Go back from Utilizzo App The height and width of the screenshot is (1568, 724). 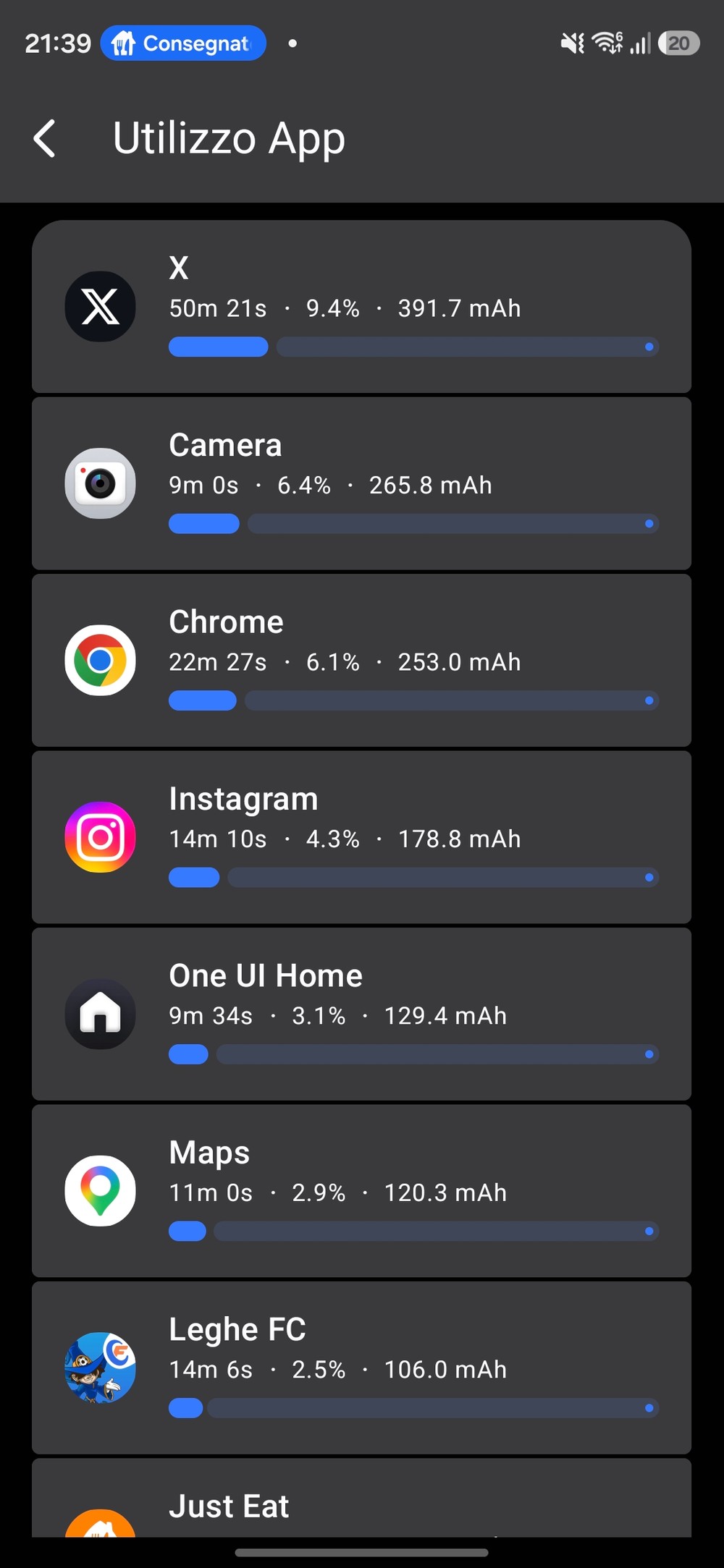45,138
